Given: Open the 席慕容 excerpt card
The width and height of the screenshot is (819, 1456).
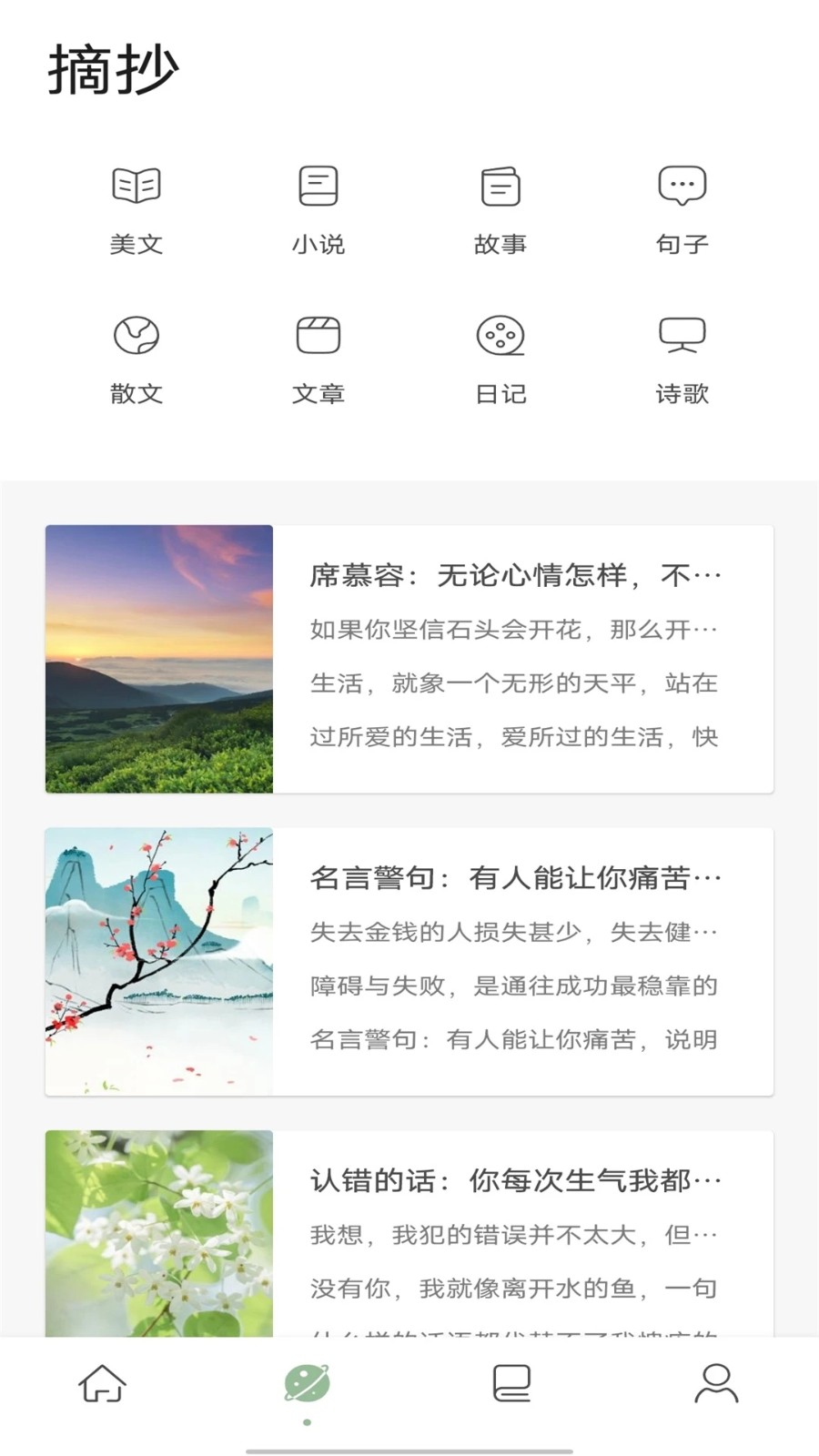Looking at the screenshot, I should click(x=409, y=659).
